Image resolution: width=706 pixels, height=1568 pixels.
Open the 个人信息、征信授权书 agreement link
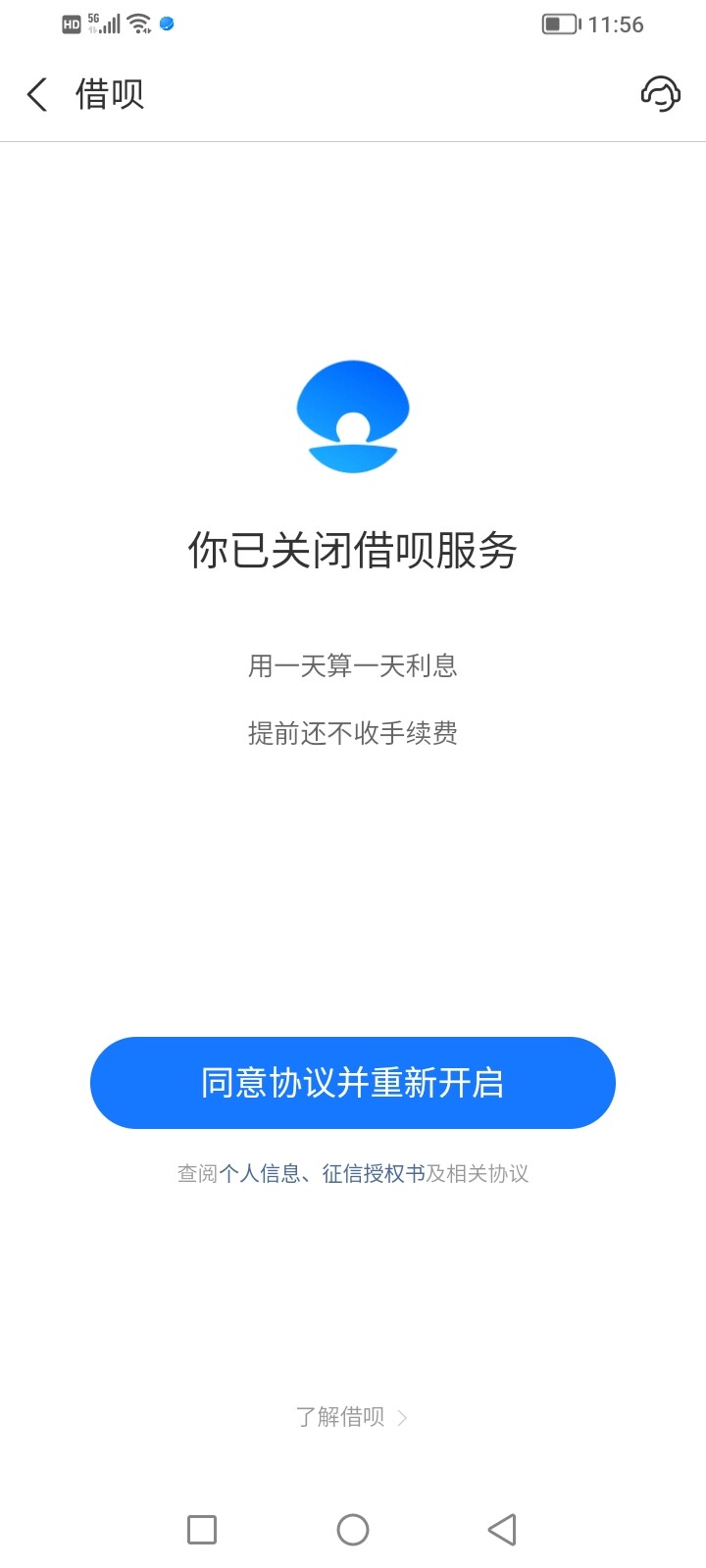[322, 1173]
